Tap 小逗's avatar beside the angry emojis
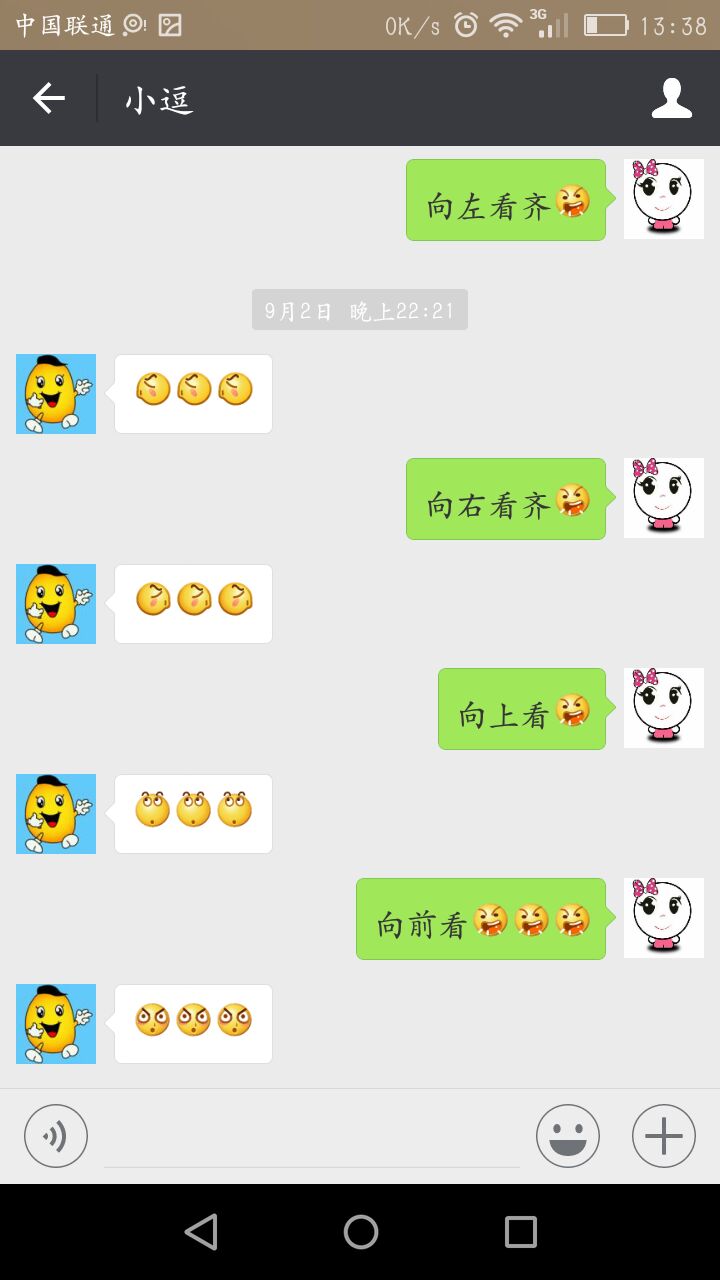Screen dimensions: 720x1280 [56, 1023]
